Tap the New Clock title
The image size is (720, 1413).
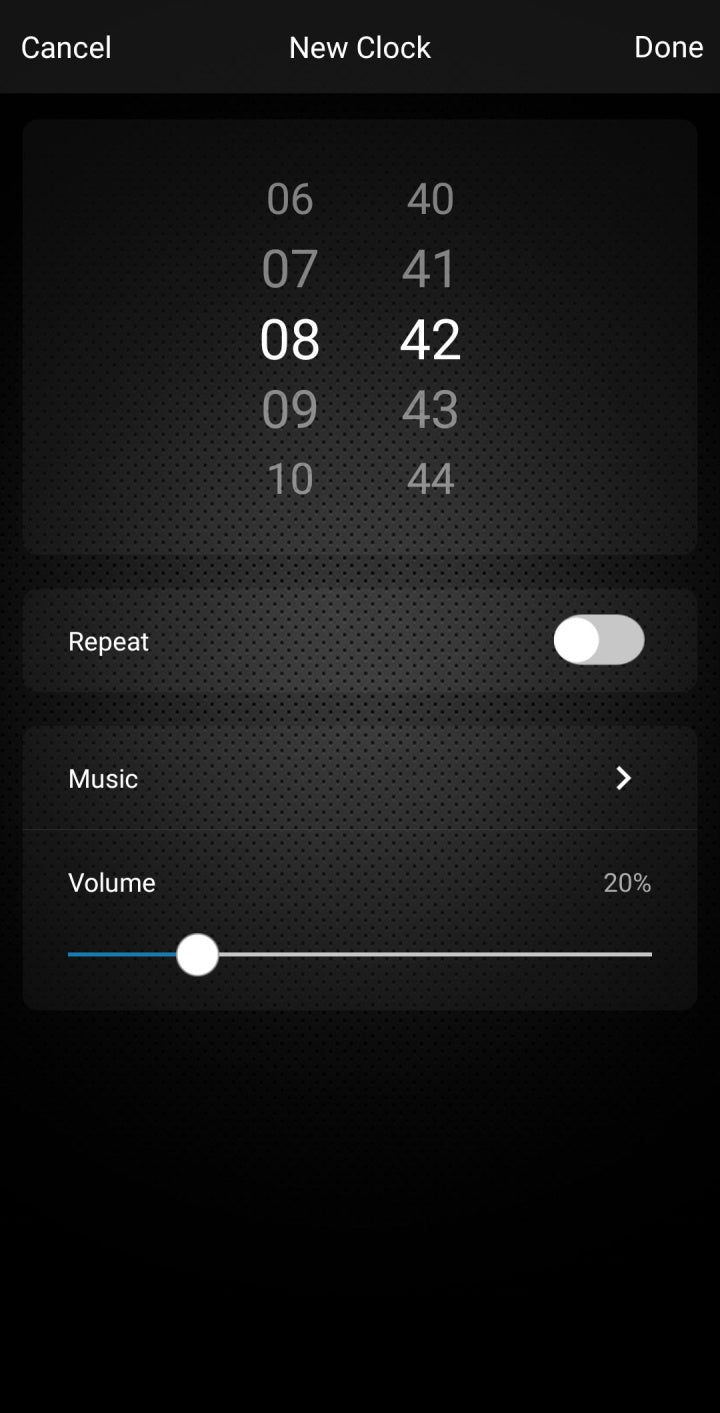coord(359,47)
